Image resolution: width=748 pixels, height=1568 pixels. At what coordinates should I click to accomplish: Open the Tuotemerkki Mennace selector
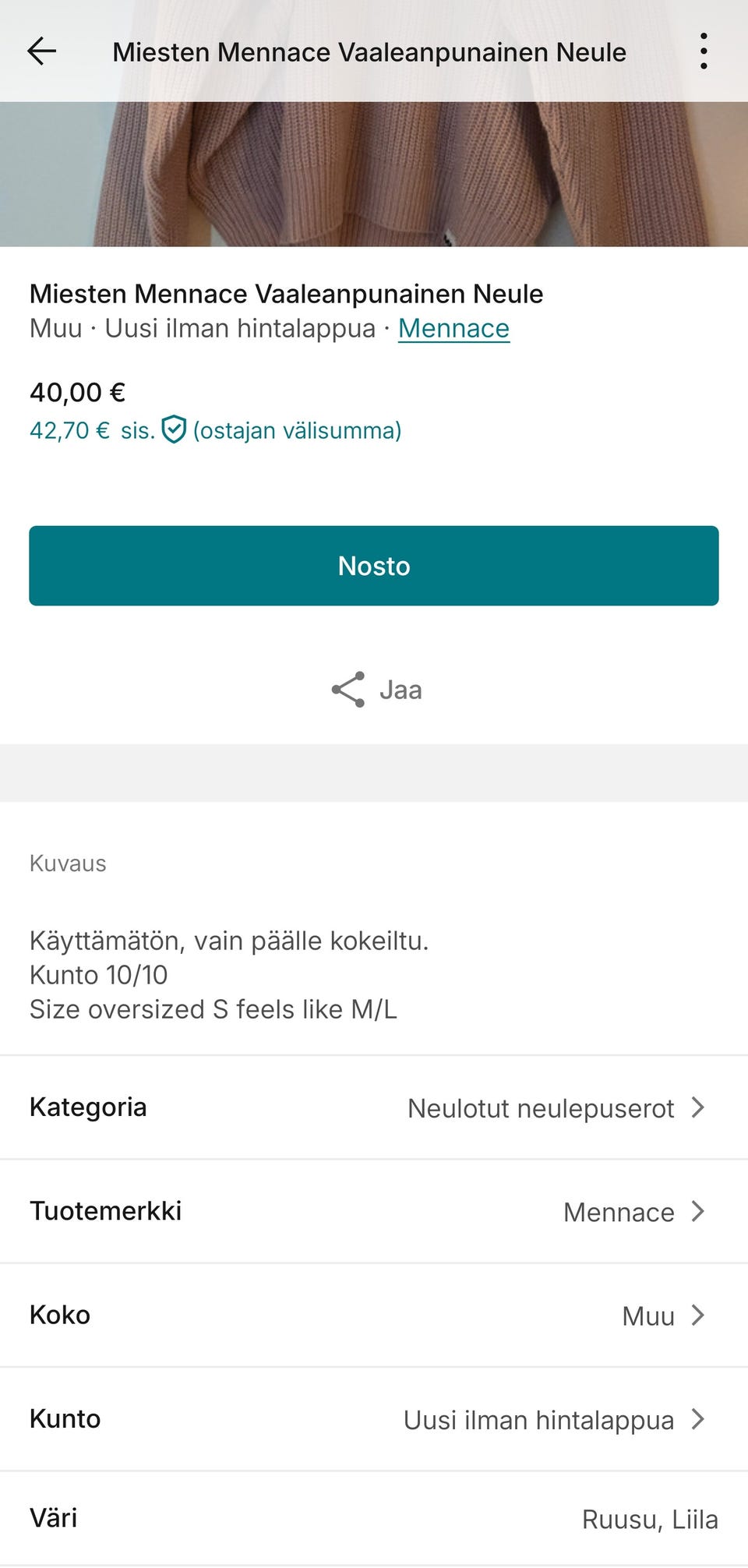(619, 1211)
